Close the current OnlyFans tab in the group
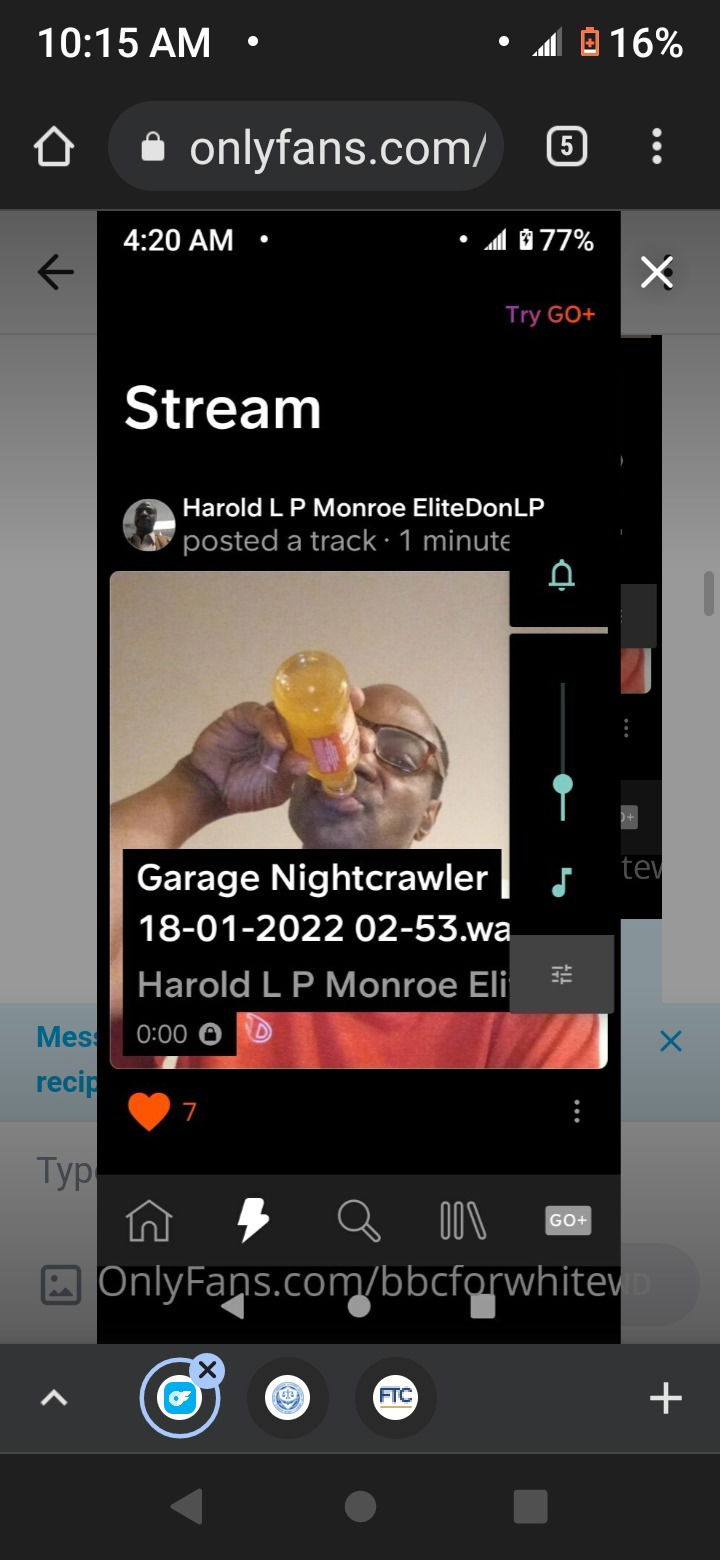 (207, 1370)
